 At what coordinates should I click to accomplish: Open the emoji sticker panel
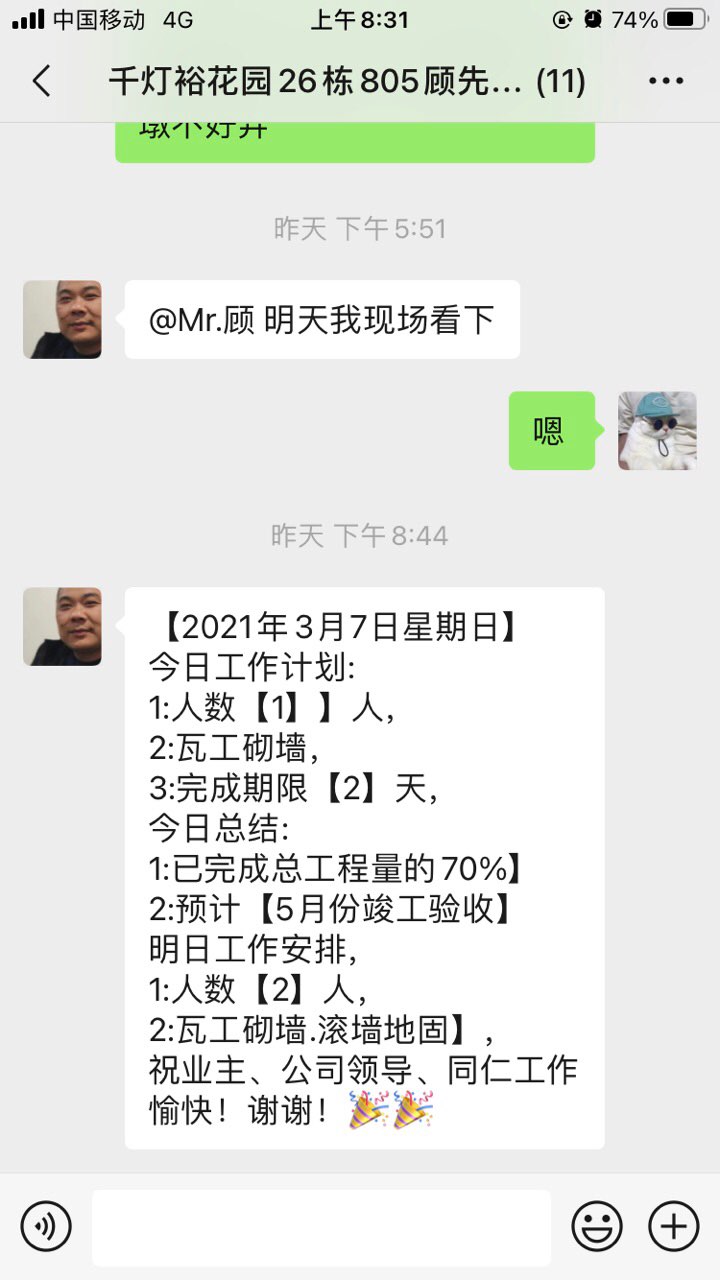(597, 1226)
